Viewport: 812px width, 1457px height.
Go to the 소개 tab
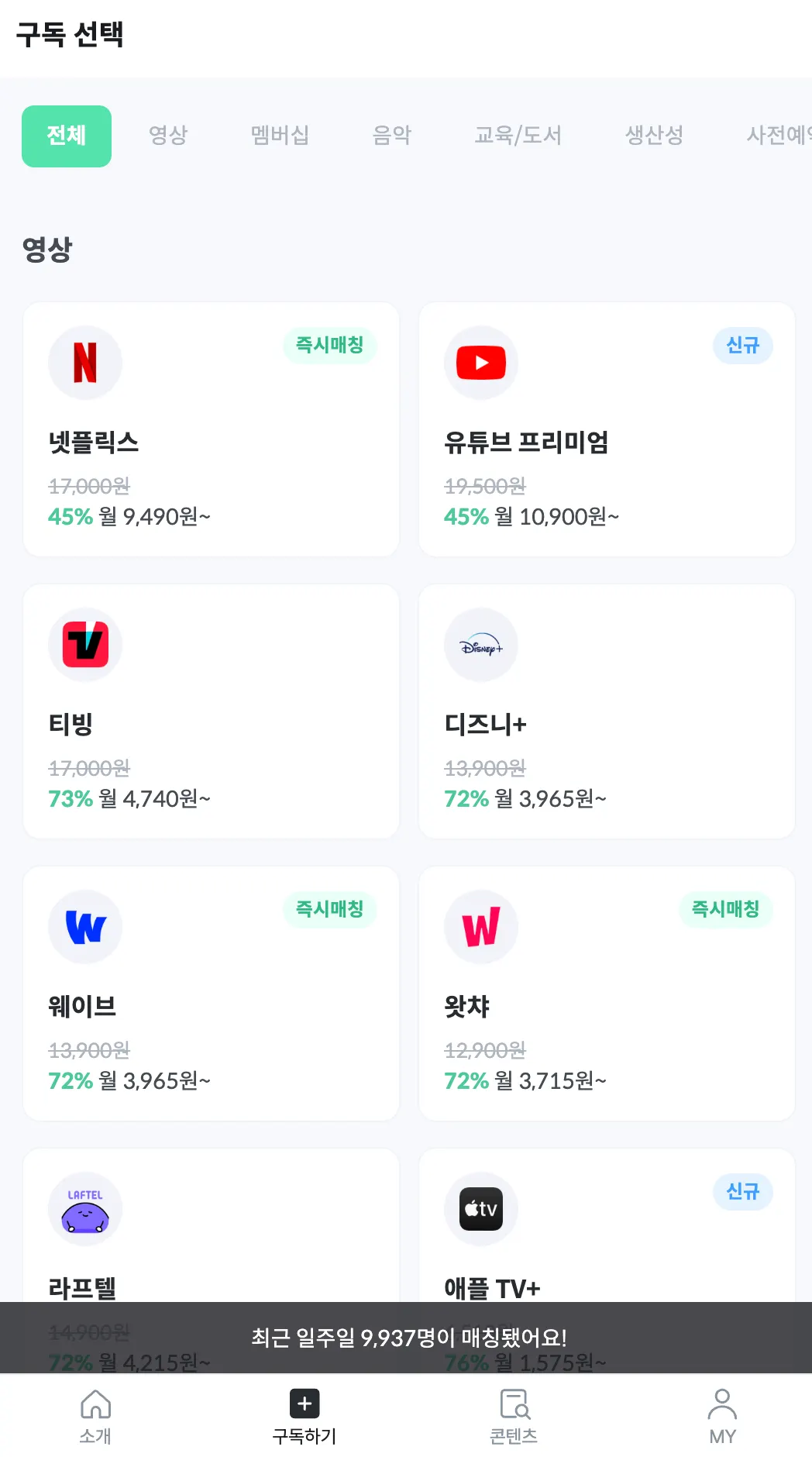click(x=95, y=1417)
